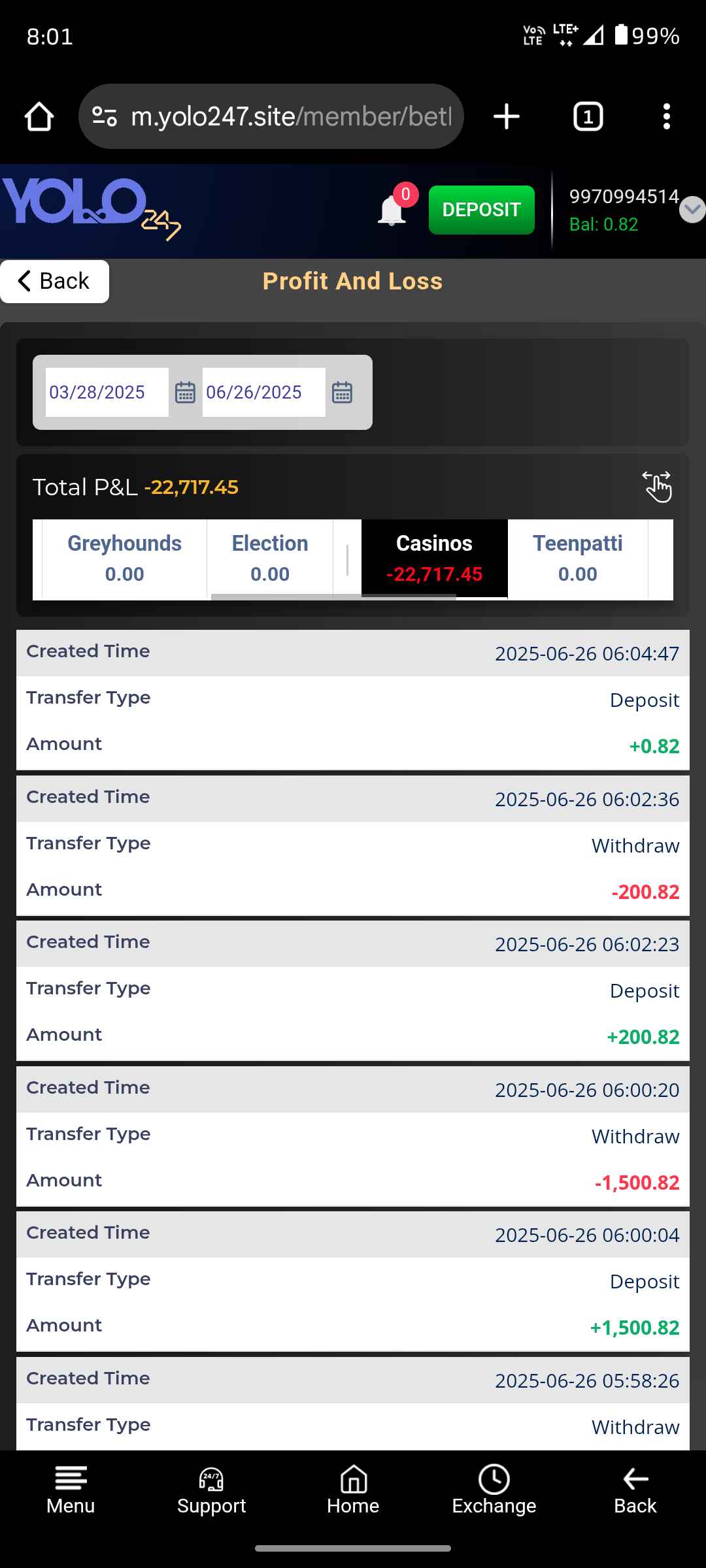The image size is (706, 1568).
Task: Open the end date calendar picker
Action: (342, 393)
